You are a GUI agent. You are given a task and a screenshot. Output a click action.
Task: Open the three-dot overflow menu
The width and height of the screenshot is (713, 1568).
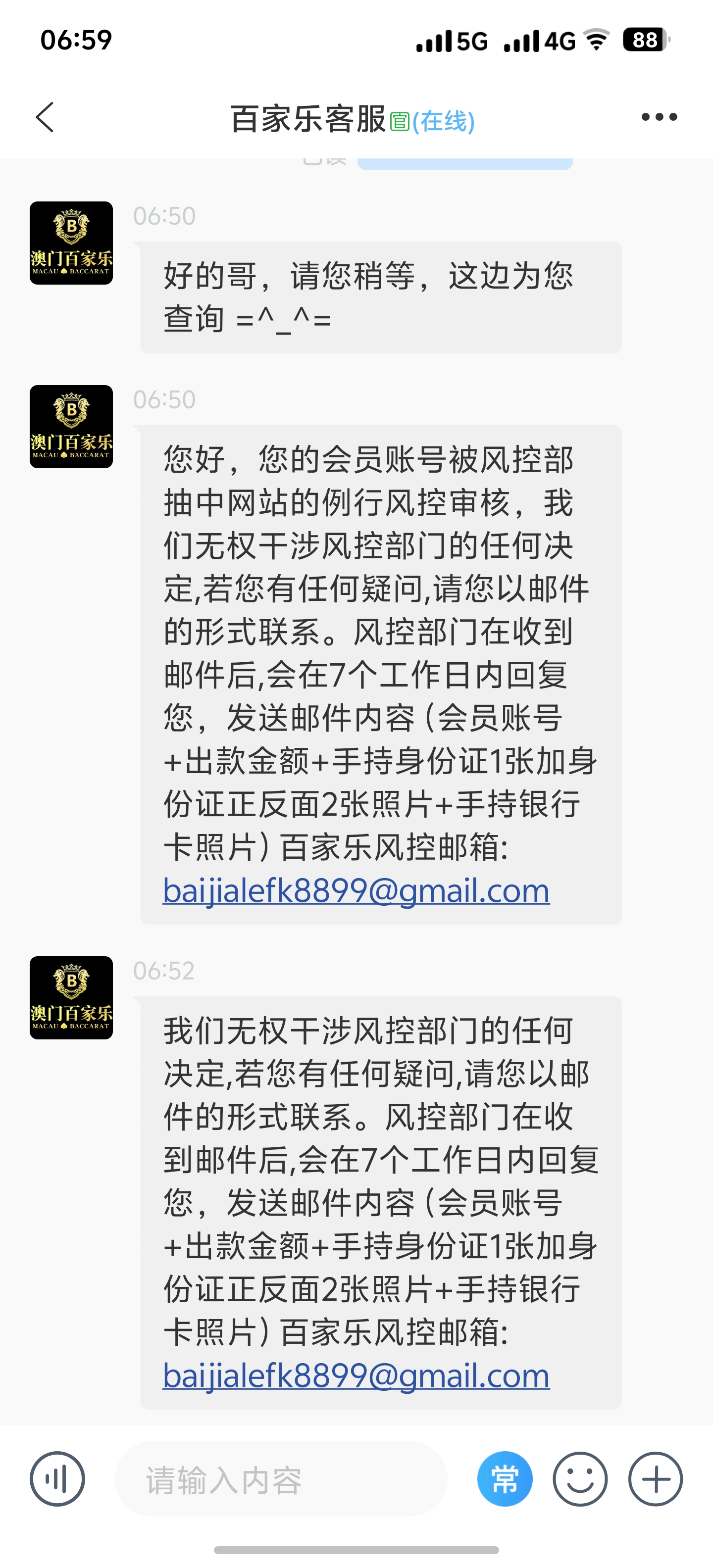point(659,117)
